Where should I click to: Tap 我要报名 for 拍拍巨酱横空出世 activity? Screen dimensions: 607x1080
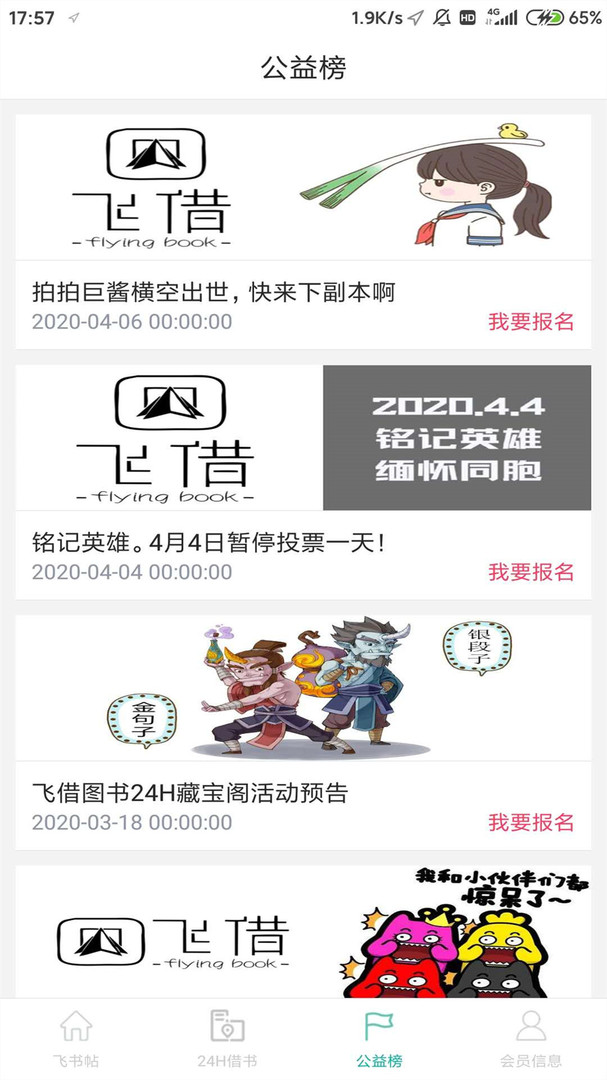[531, 322]
